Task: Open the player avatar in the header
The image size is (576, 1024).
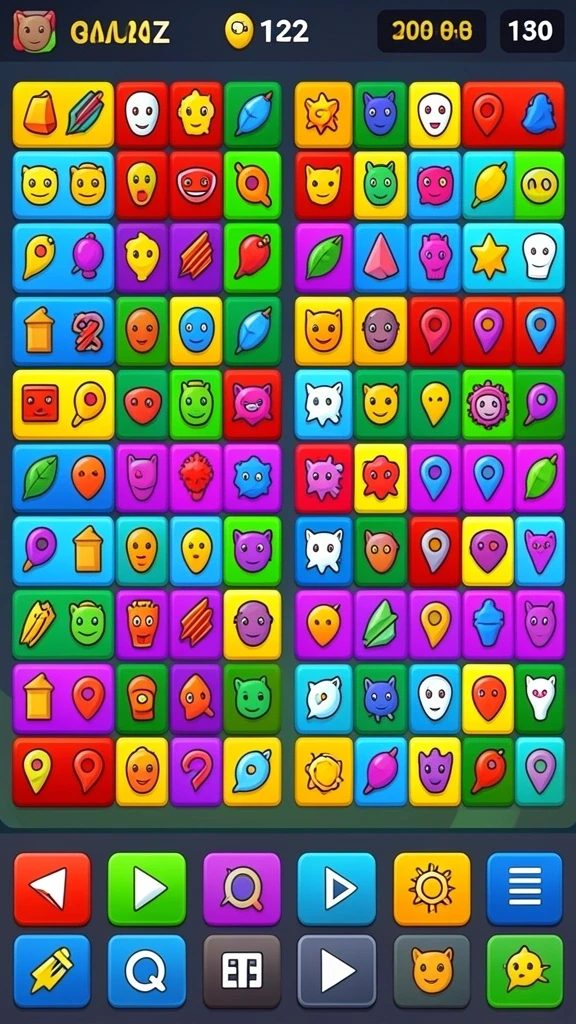Action: click(x=35, y=30)
